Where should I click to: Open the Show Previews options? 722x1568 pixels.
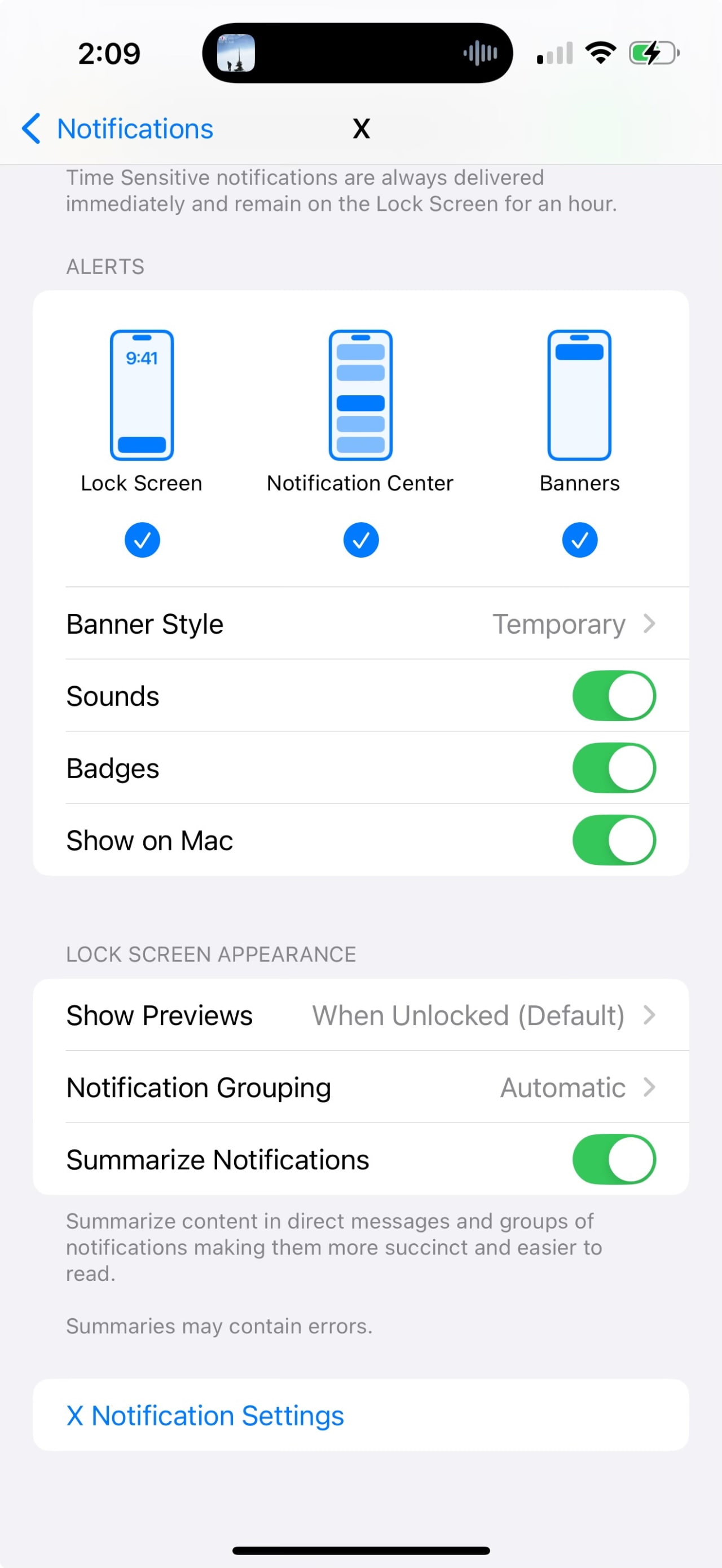coord(361,1015)
